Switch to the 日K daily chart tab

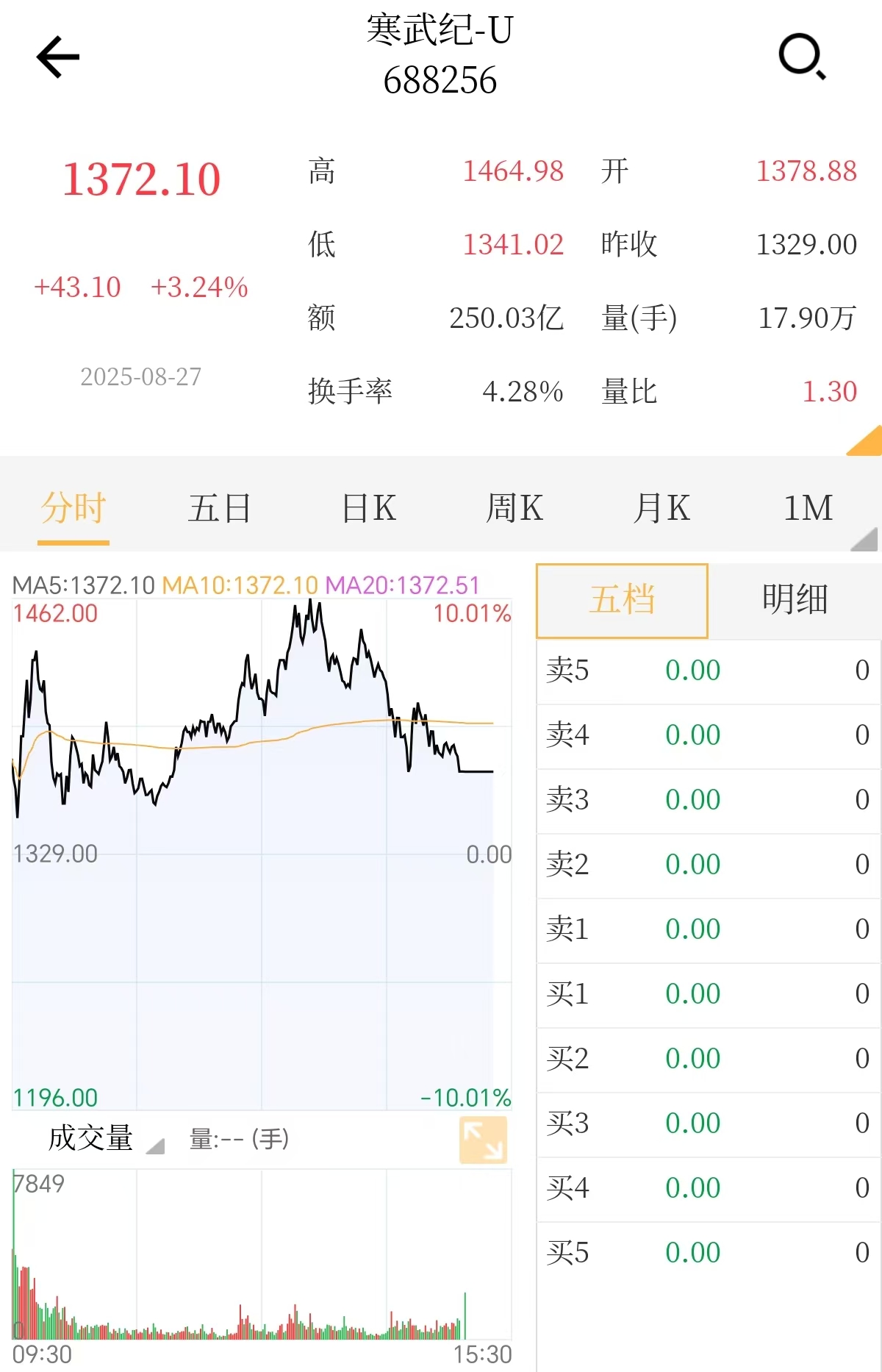[368, 507]
